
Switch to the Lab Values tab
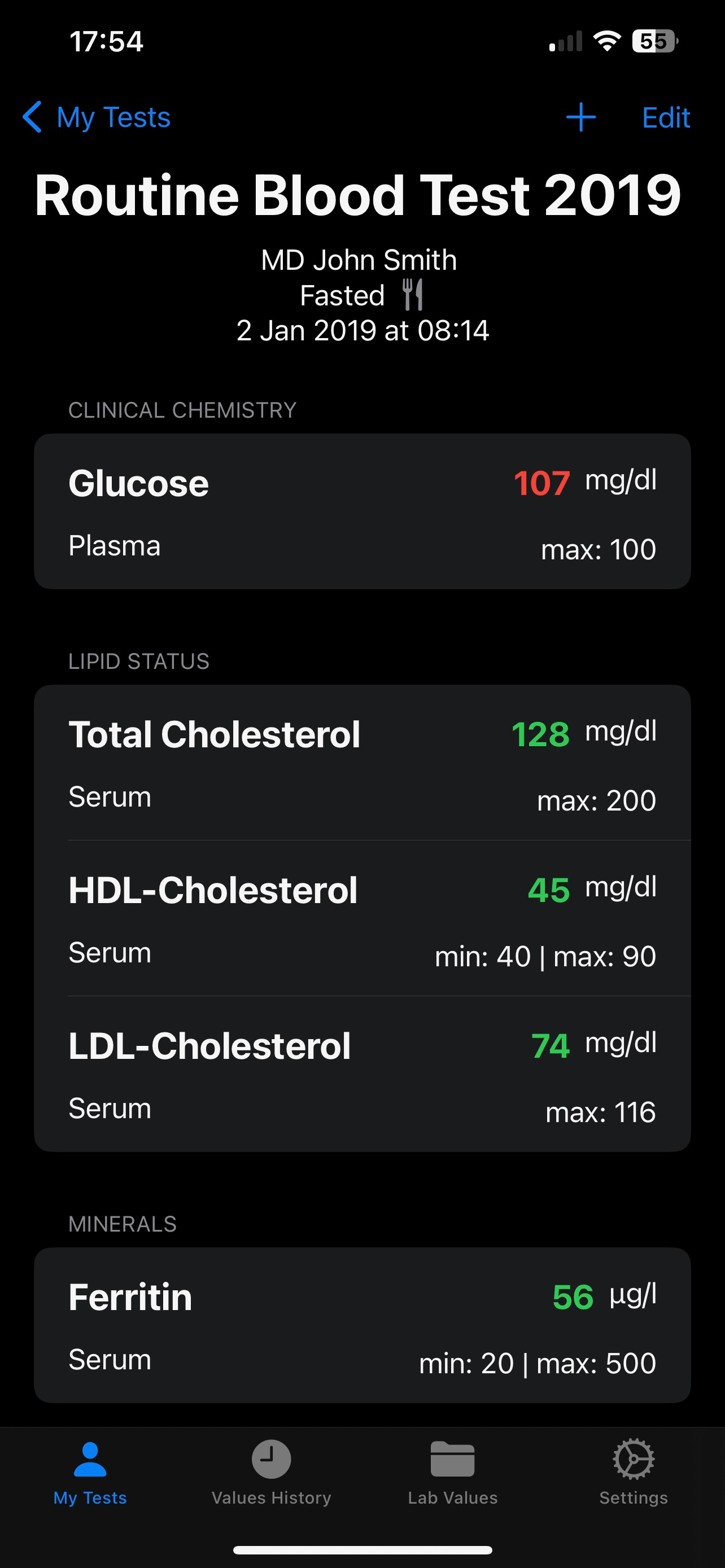point(452,1472)
